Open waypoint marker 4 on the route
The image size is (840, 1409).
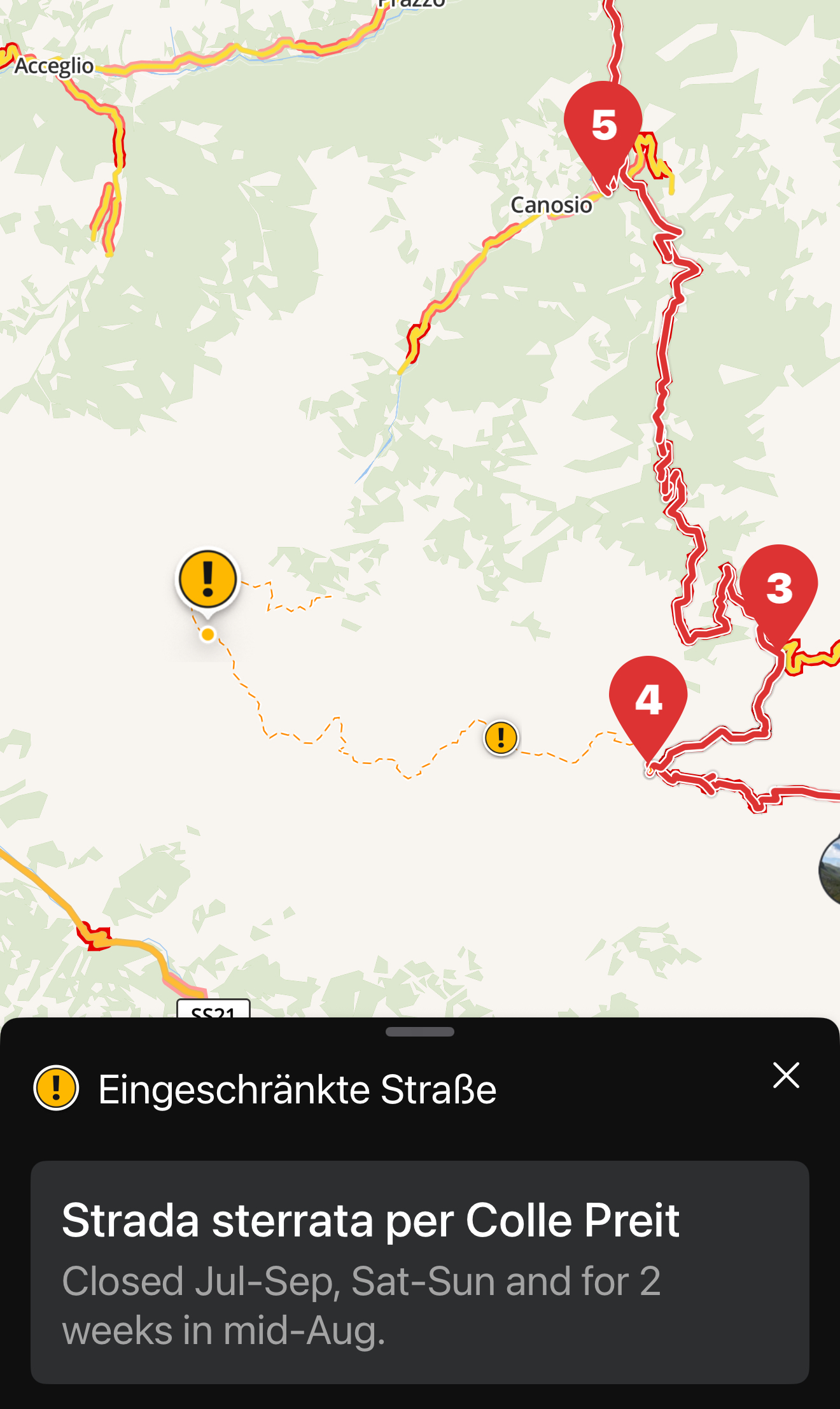pyautogui.click(x=648, y=700)
